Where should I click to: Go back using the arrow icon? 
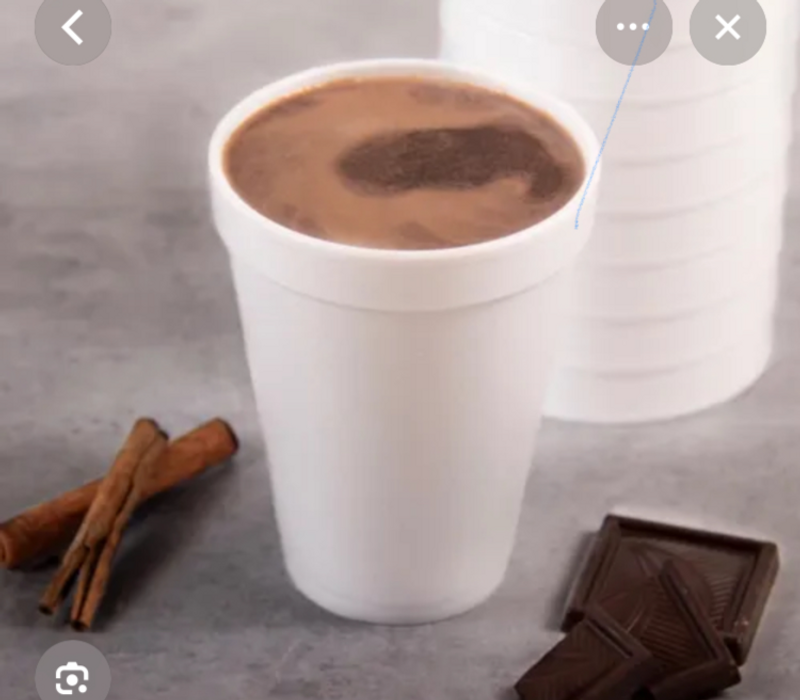pos(72,27)
